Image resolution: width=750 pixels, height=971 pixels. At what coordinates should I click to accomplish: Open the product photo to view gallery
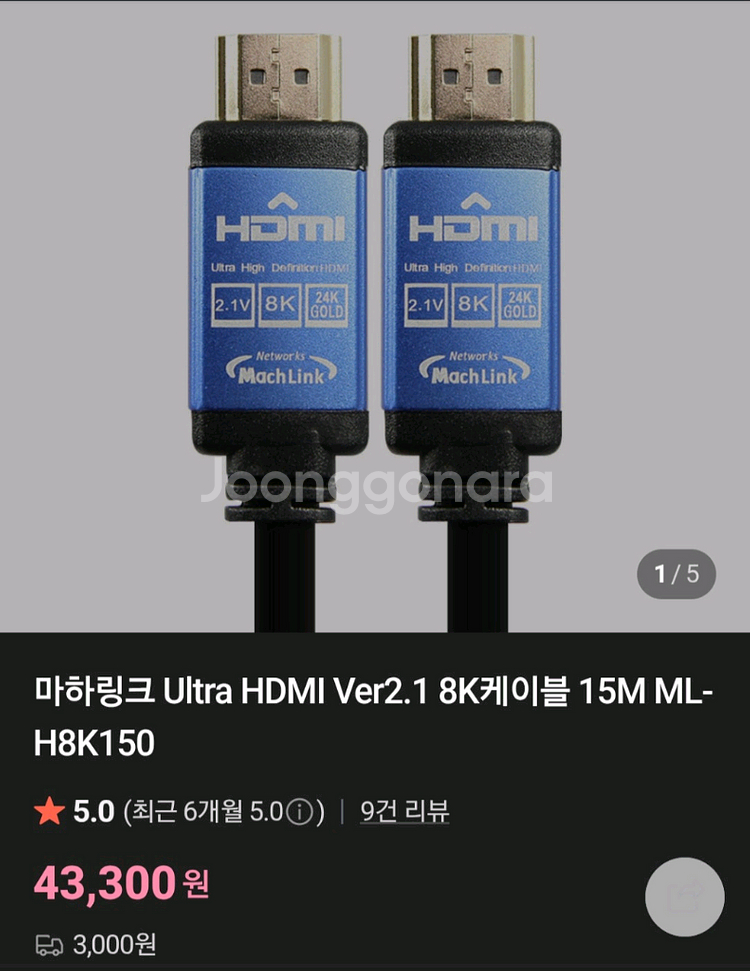click(x=375, y=310)
